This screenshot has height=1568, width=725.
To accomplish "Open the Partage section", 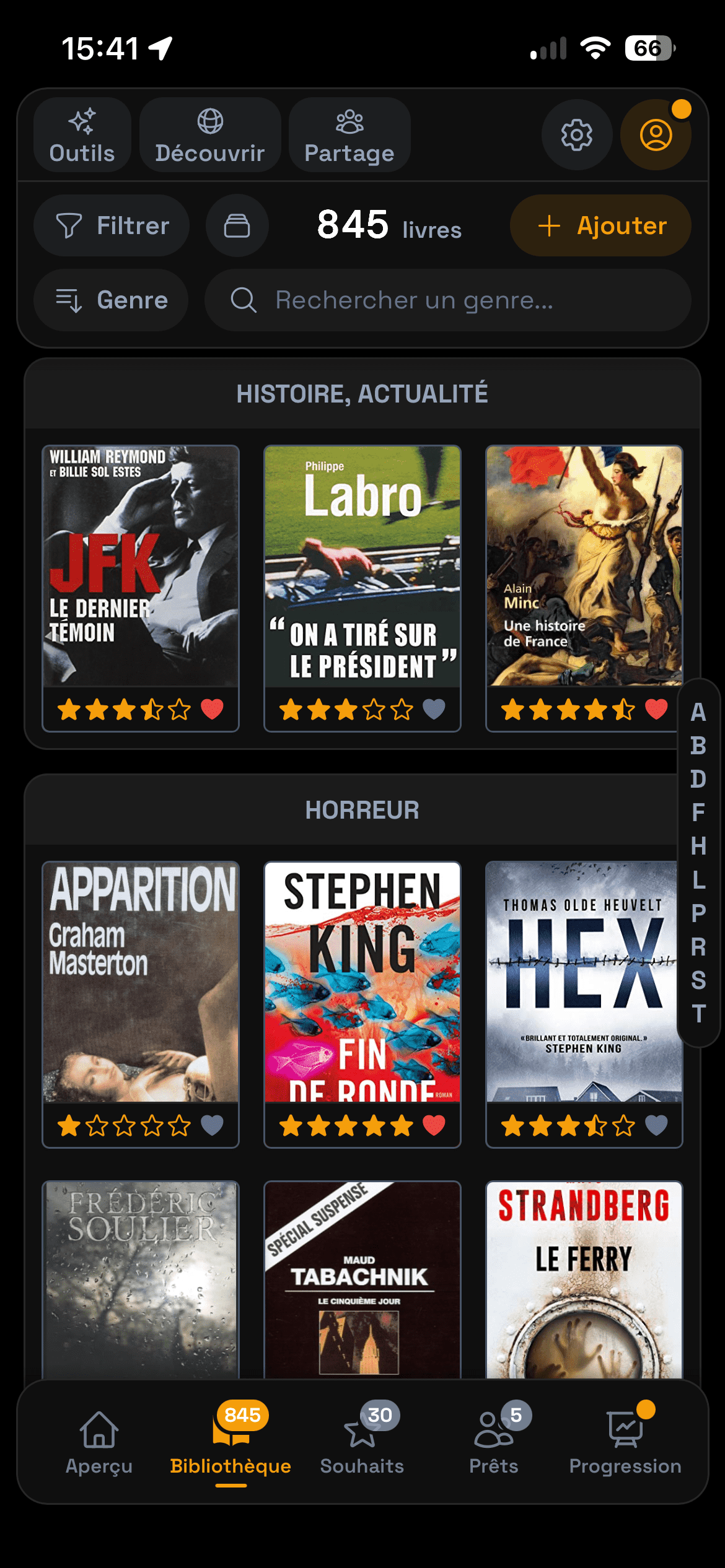I will pos(349,134).
